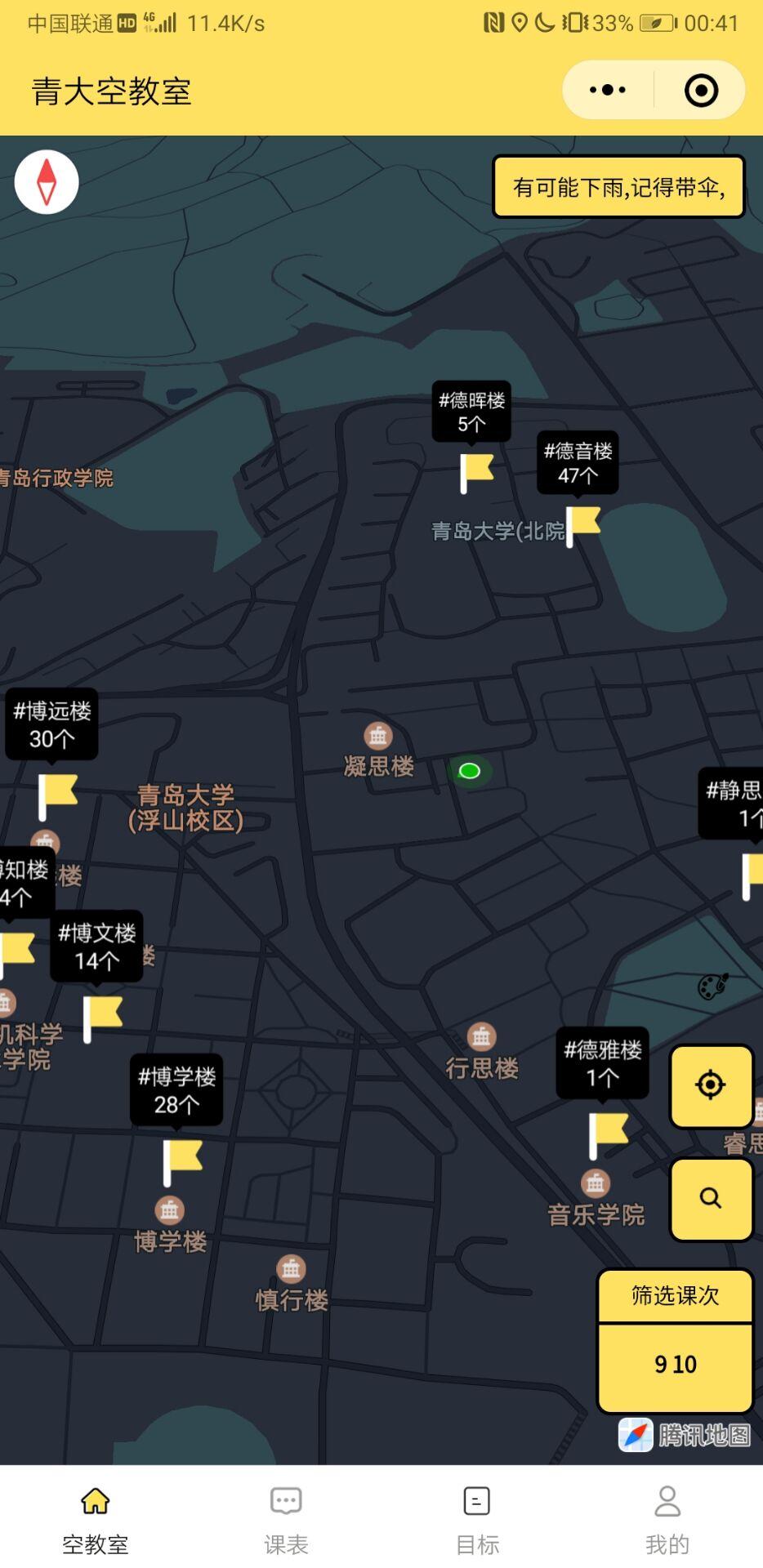View empty classrooms in #德音楼 marker
The image size is (763, 1568).
point(578,462)
